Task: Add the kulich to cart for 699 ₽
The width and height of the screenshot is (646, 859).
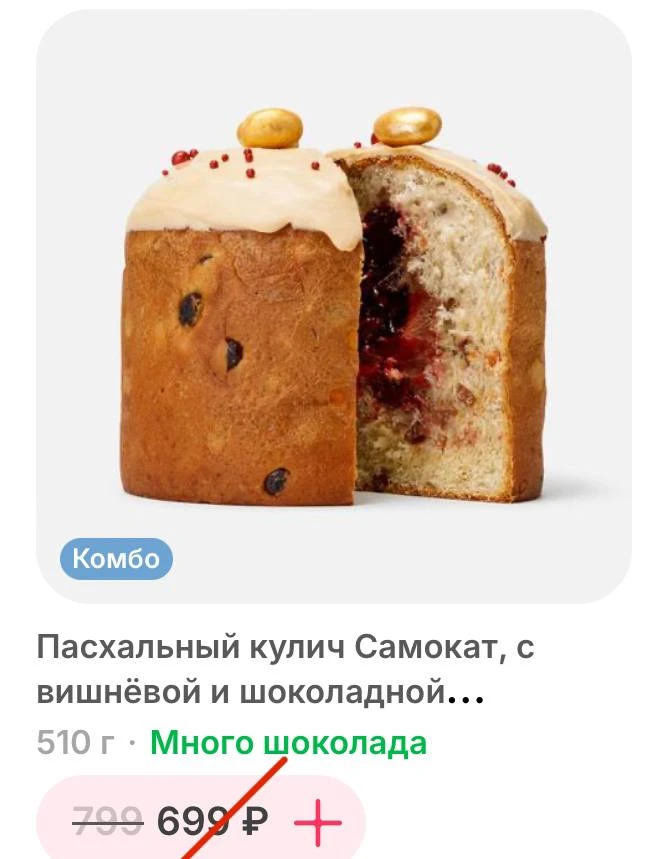Action: coord(318,823)
